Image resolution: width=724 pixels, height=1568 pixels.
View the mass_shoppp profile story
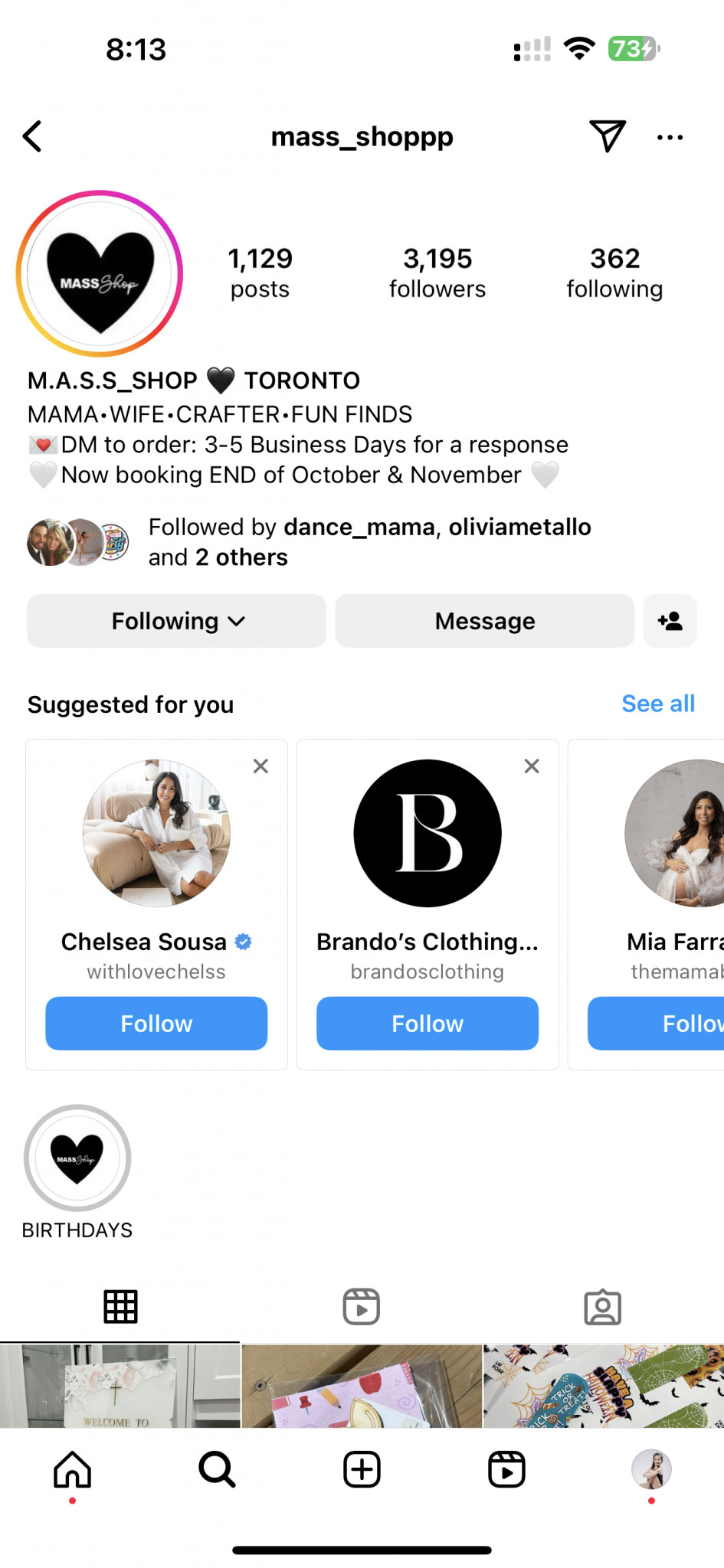[100, 273]
